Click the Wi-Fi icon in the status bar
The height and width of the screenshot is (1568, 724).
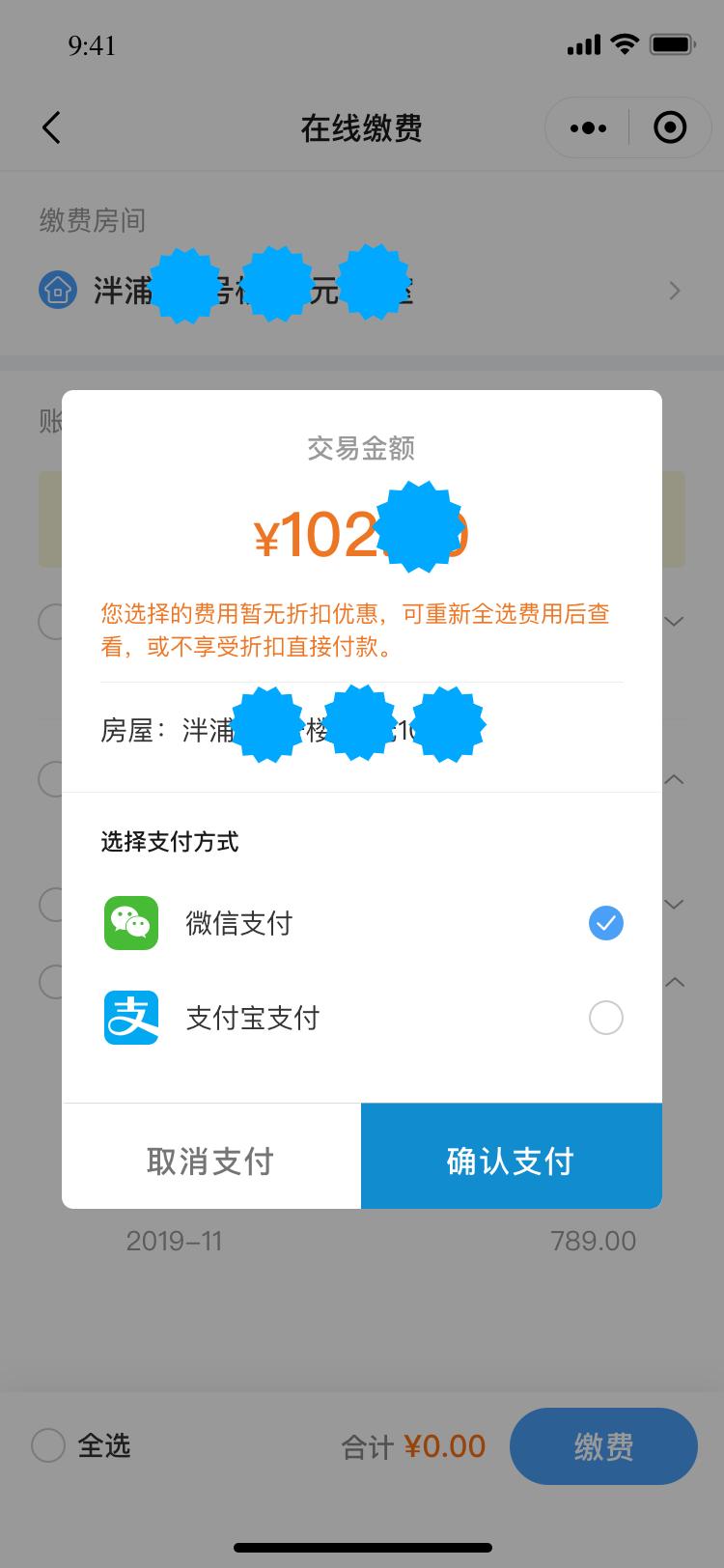624,42
